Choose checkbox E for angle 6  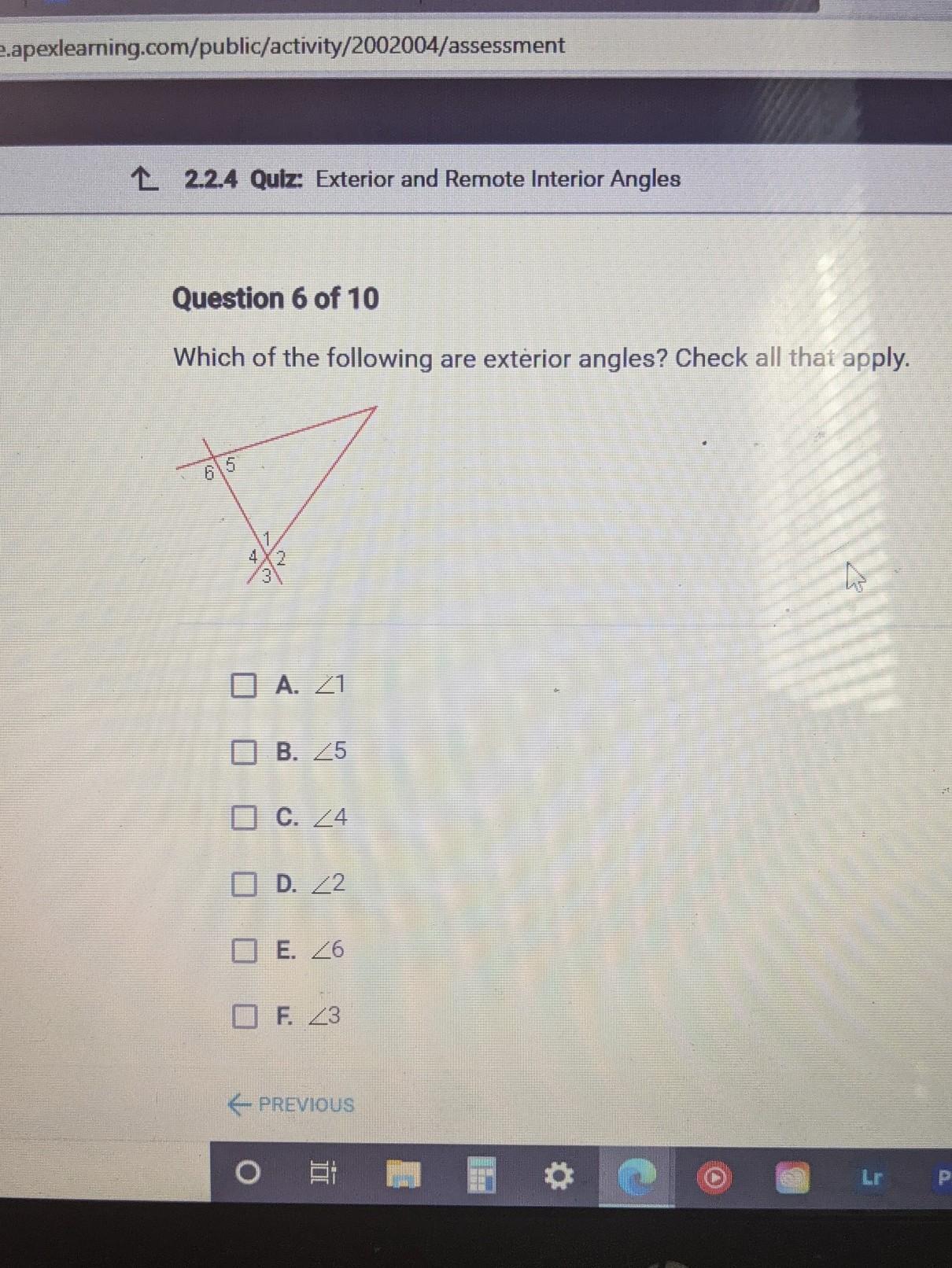(243, 951)
